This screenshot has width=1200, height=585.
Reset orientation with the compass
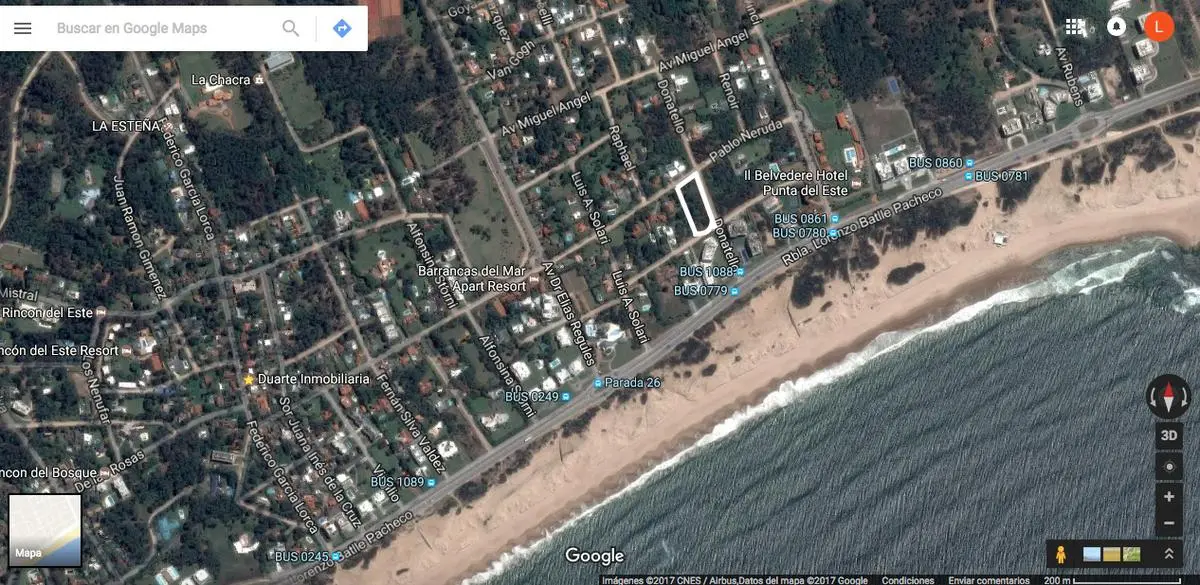pos(1168,397)
